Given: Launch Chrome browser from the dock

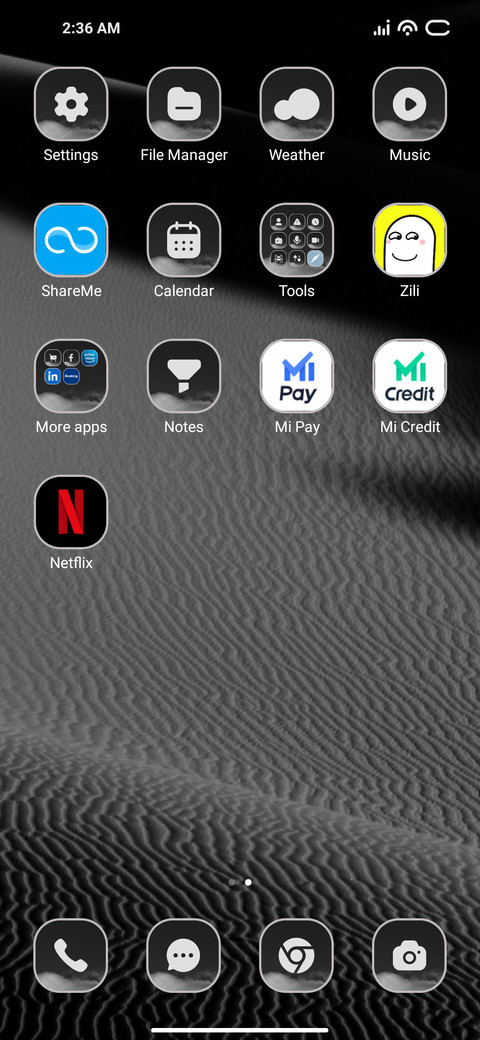Looking at the screenshot, I should coord(296,956).
